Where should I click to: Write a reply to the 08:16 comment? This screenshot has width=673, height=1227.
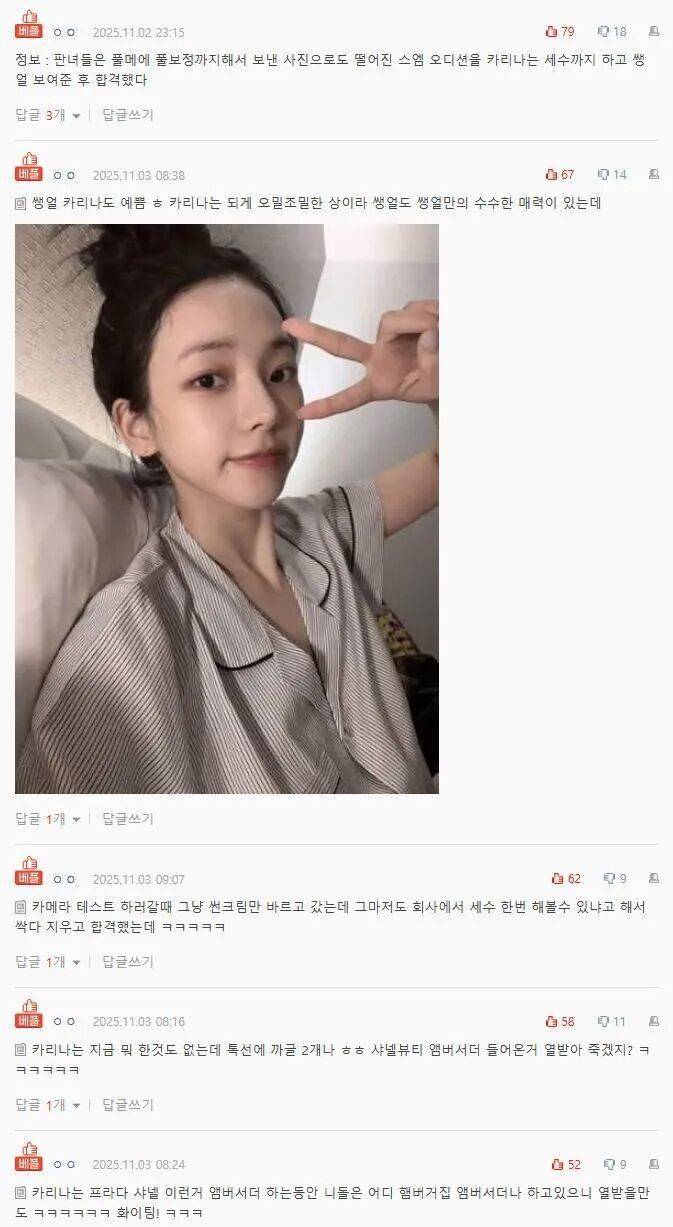pos(128,1105)
